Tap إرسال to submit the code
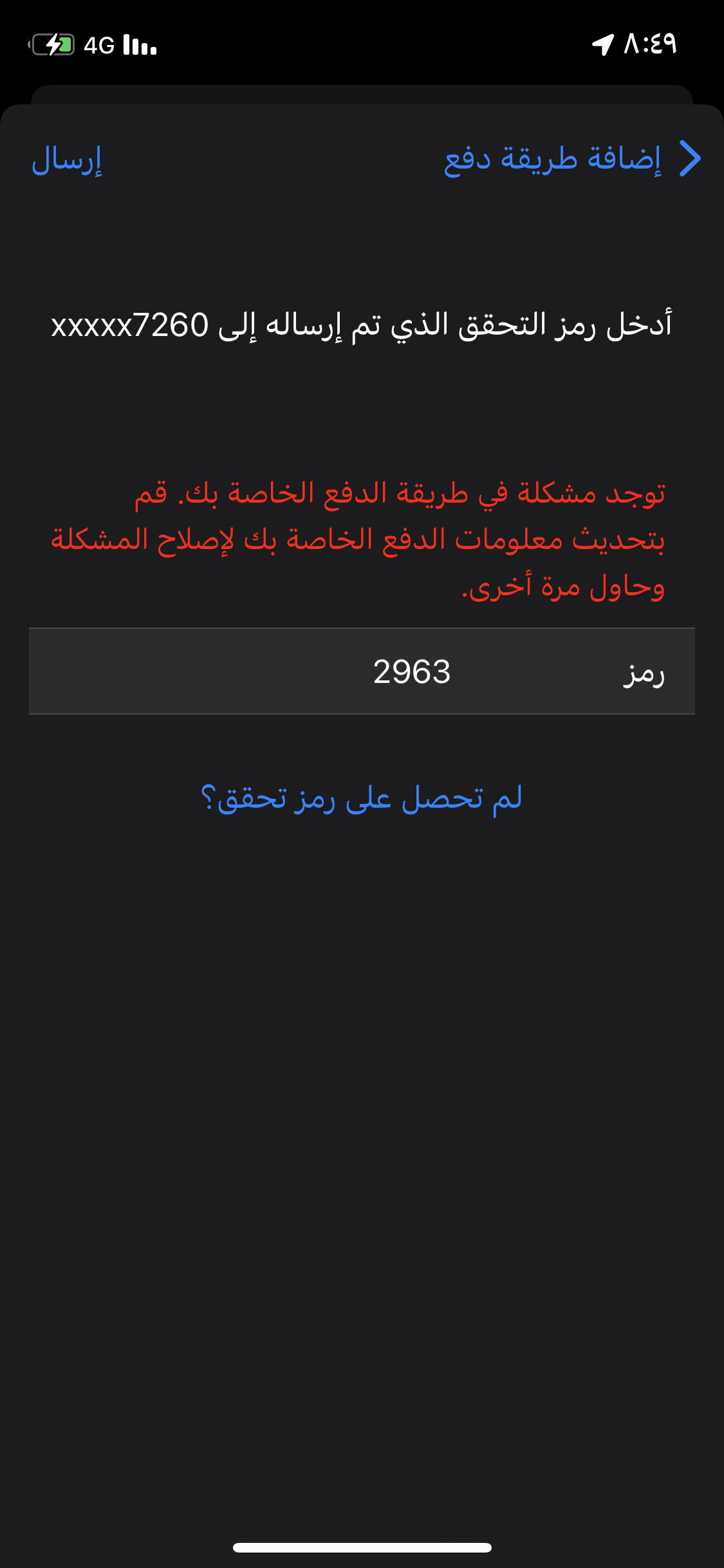 pos(67,160)
